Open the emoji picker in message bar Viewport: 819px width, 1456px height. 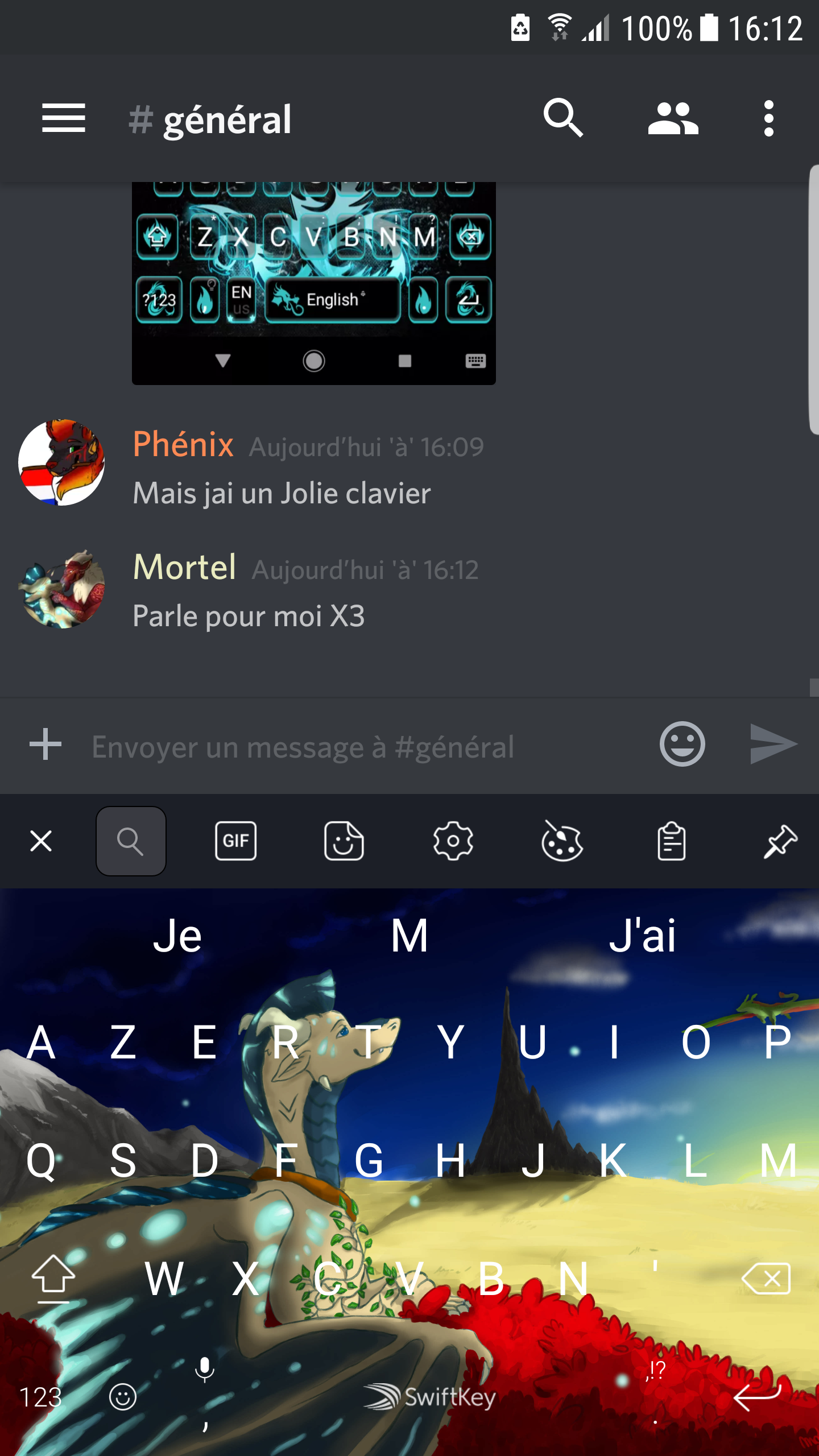click(682, 744)
